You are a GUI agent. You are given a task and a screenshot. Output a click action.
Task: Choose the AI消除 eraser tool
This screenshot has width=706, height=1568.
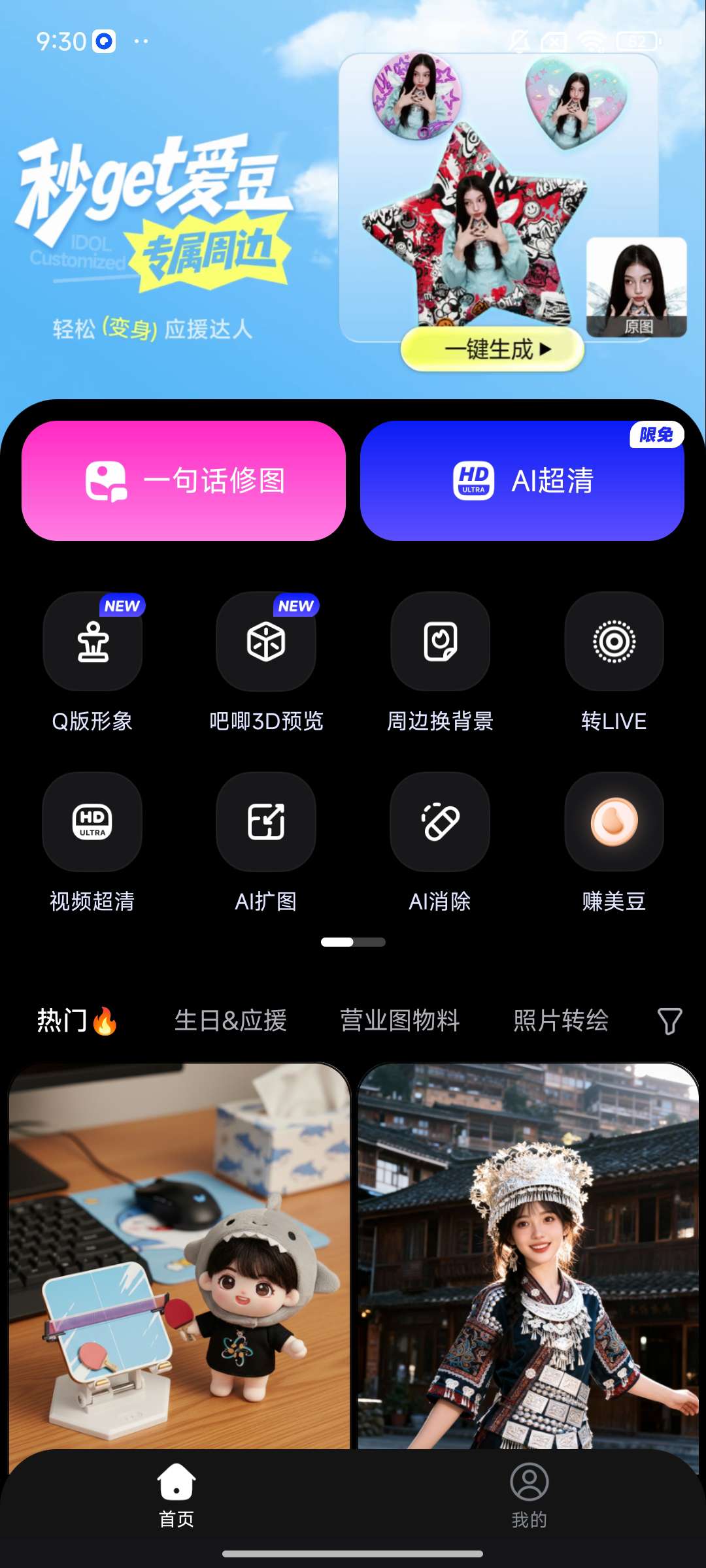click(x=440, y=822)
